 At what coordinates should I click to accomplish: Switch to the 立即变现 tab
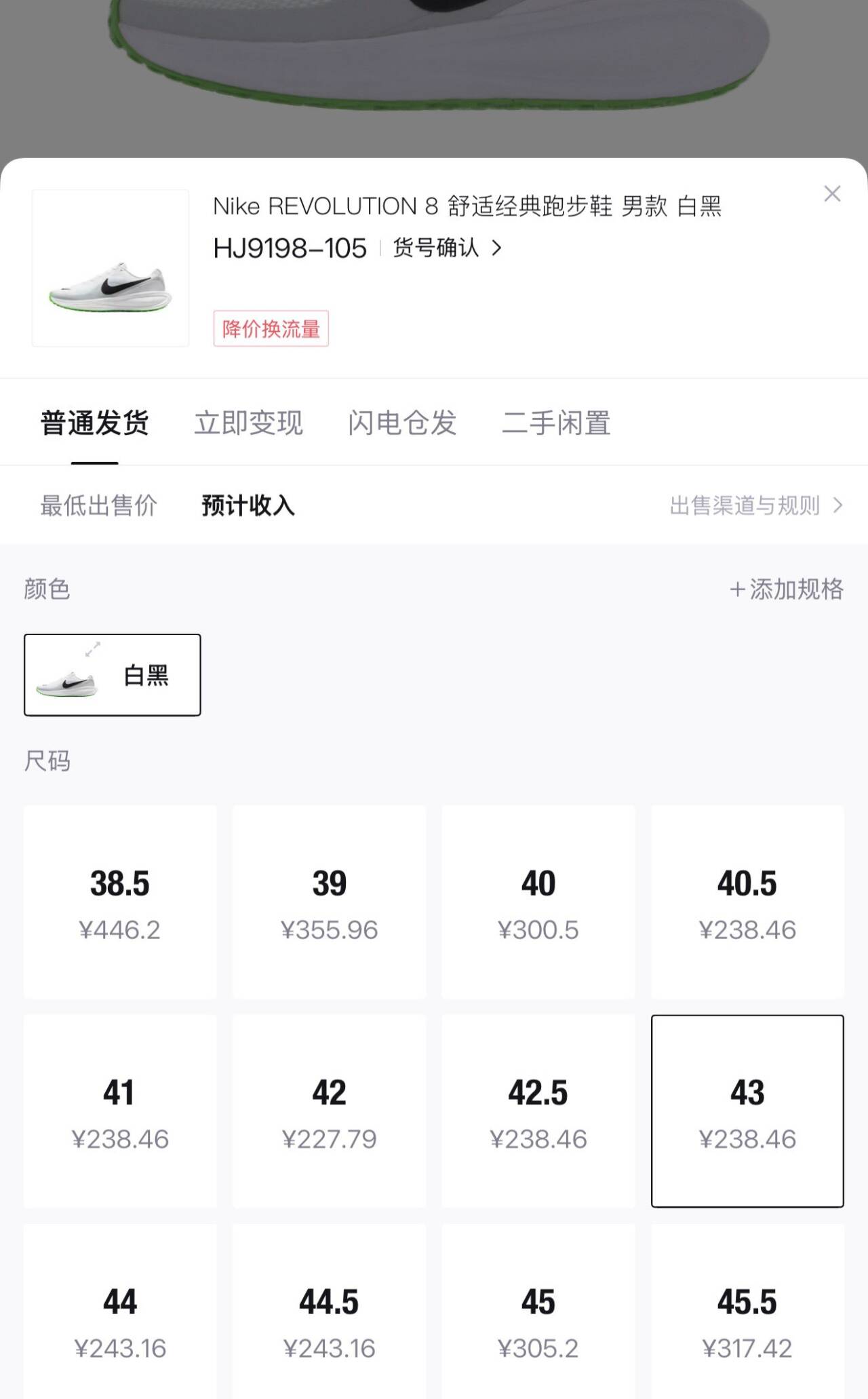coord(248,423)
